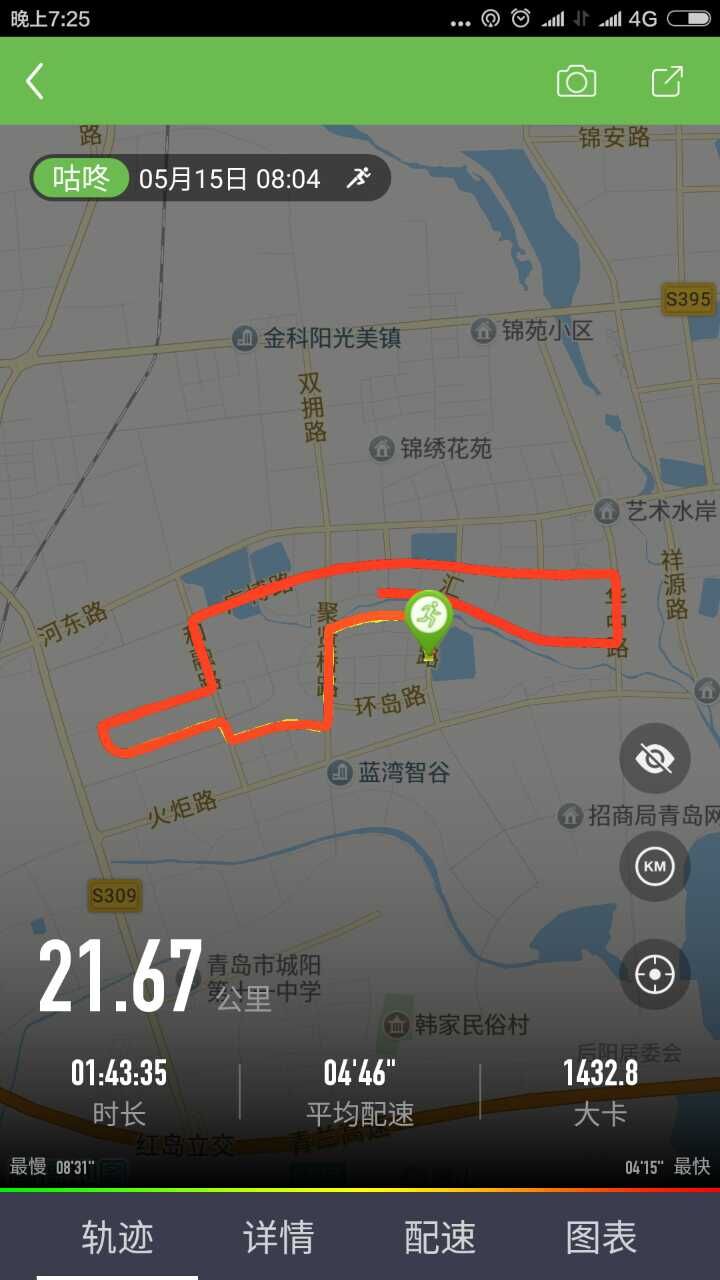Recenter the map on the route
This screenshot has height=1280, width=720.
(x=655, y=974)
